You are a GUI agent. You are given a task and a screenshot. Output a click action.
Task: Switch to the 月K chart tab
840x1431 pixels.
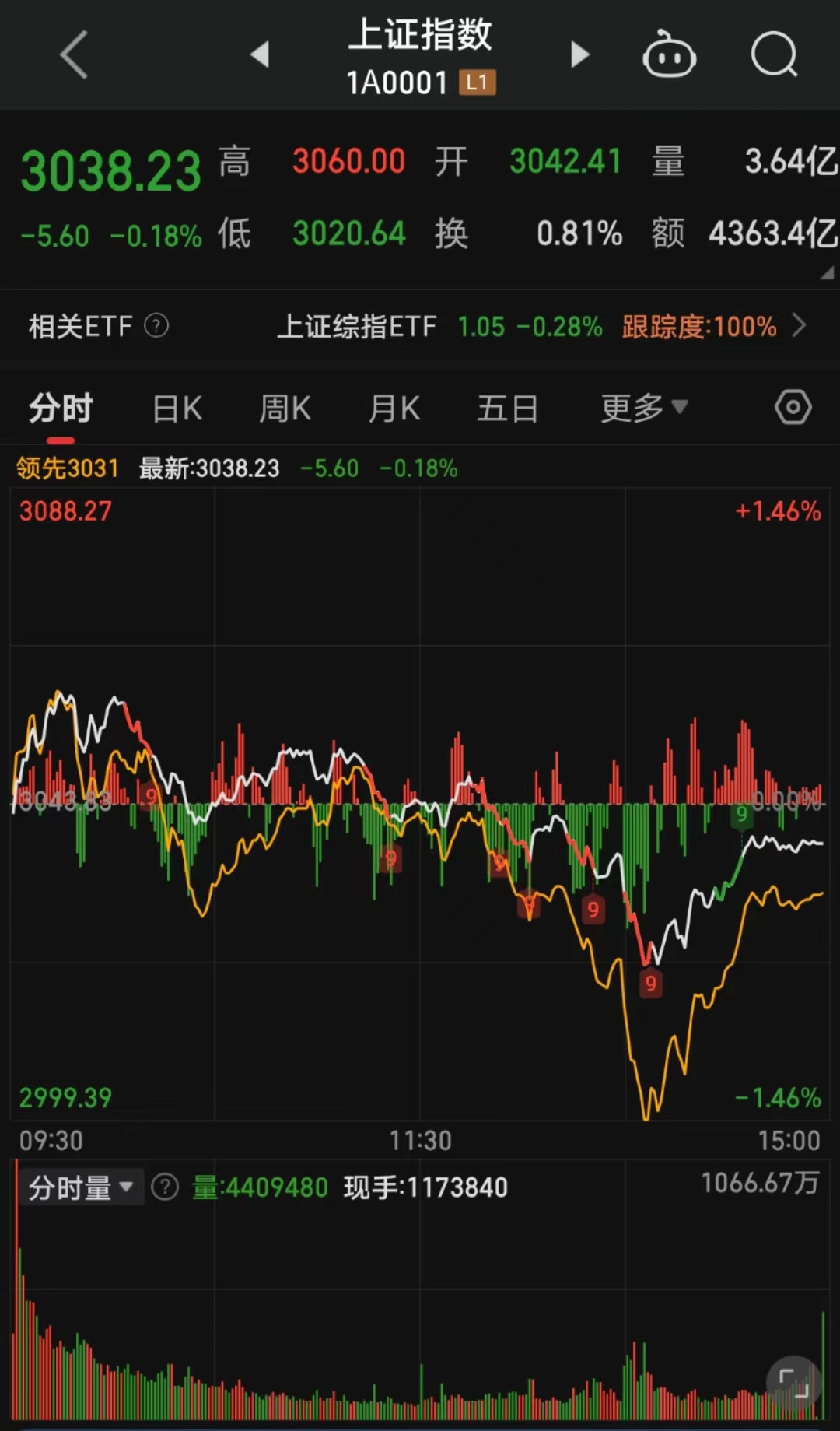click(x=394, y=409)
